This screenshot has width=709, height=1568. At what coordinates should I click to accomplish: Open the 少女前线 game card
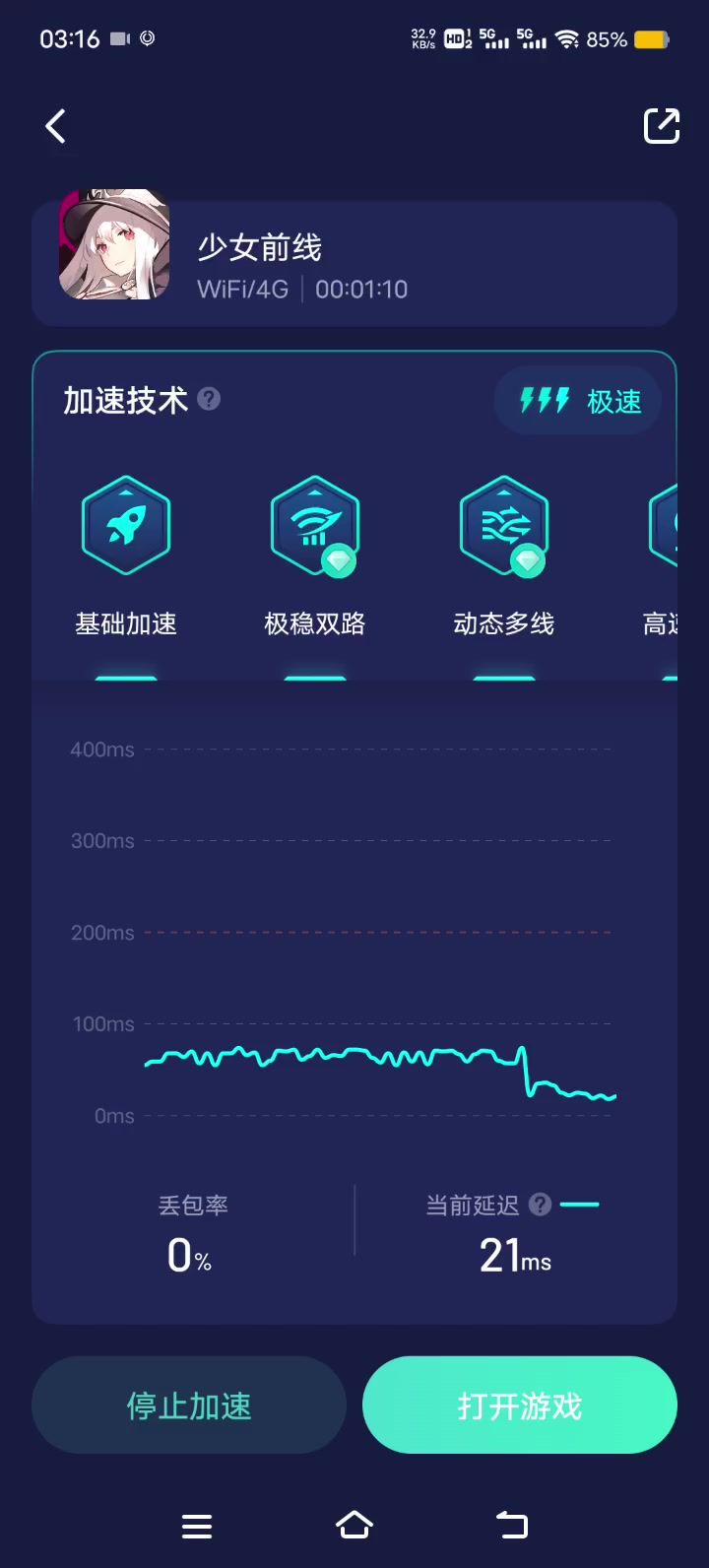(354, 263)
